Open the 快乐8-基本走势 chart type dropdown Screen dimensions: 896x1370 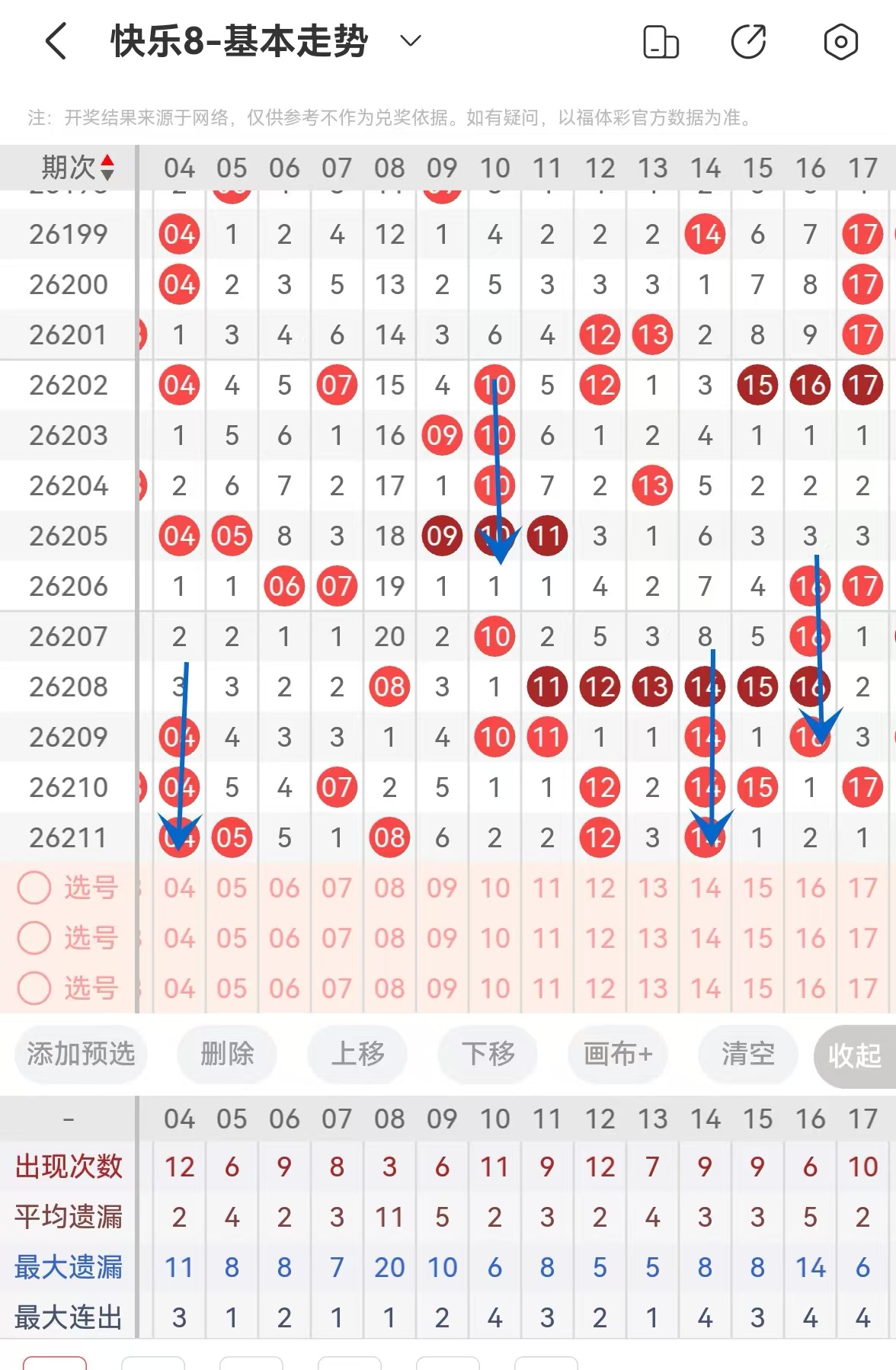(x=411, y=41)
